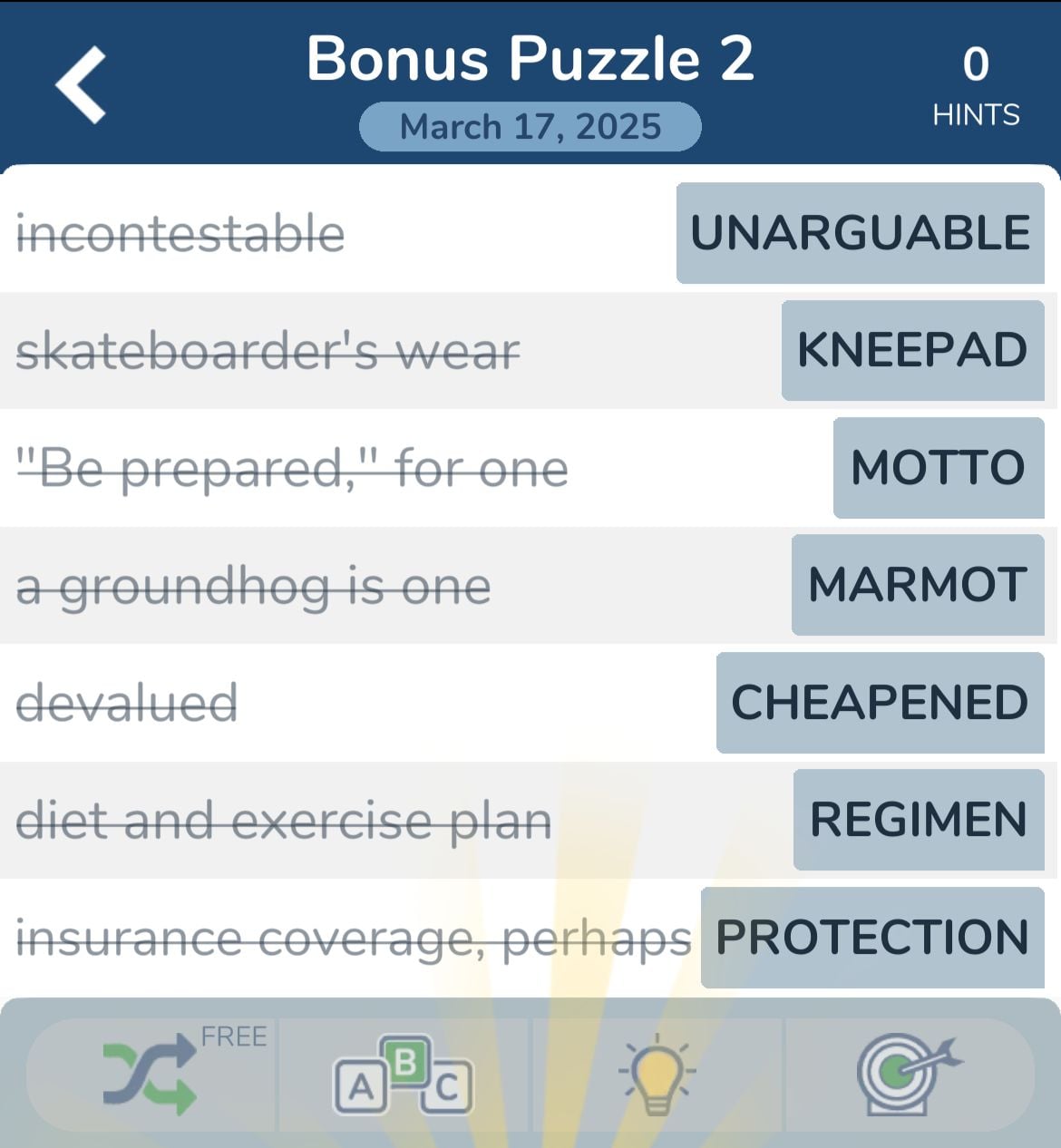Click the REGIMEN answer tile

click(x=918, y=820)
